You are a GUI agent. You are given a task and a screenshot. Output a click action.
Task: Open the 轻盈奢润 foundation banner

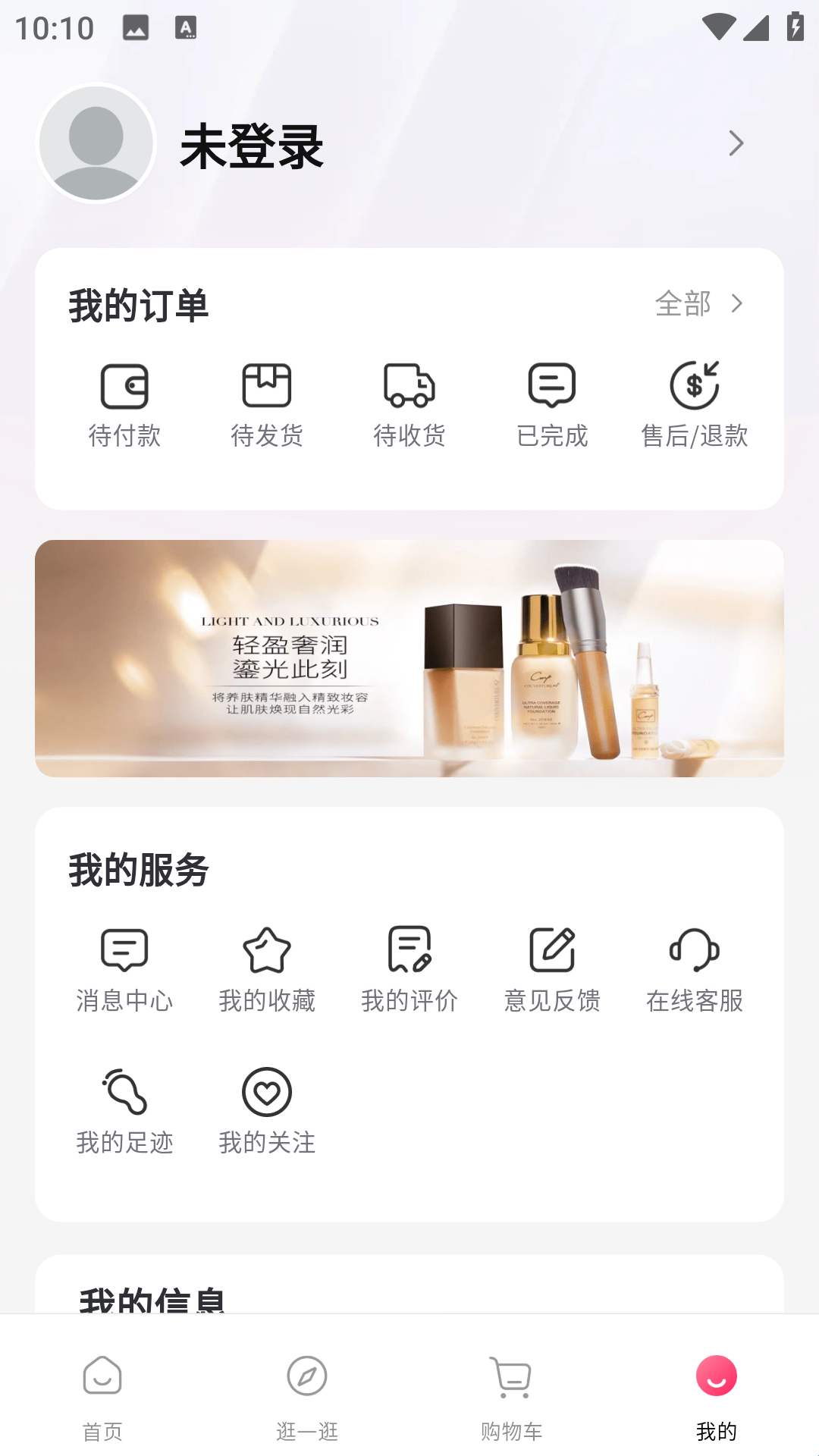point(409,658)
